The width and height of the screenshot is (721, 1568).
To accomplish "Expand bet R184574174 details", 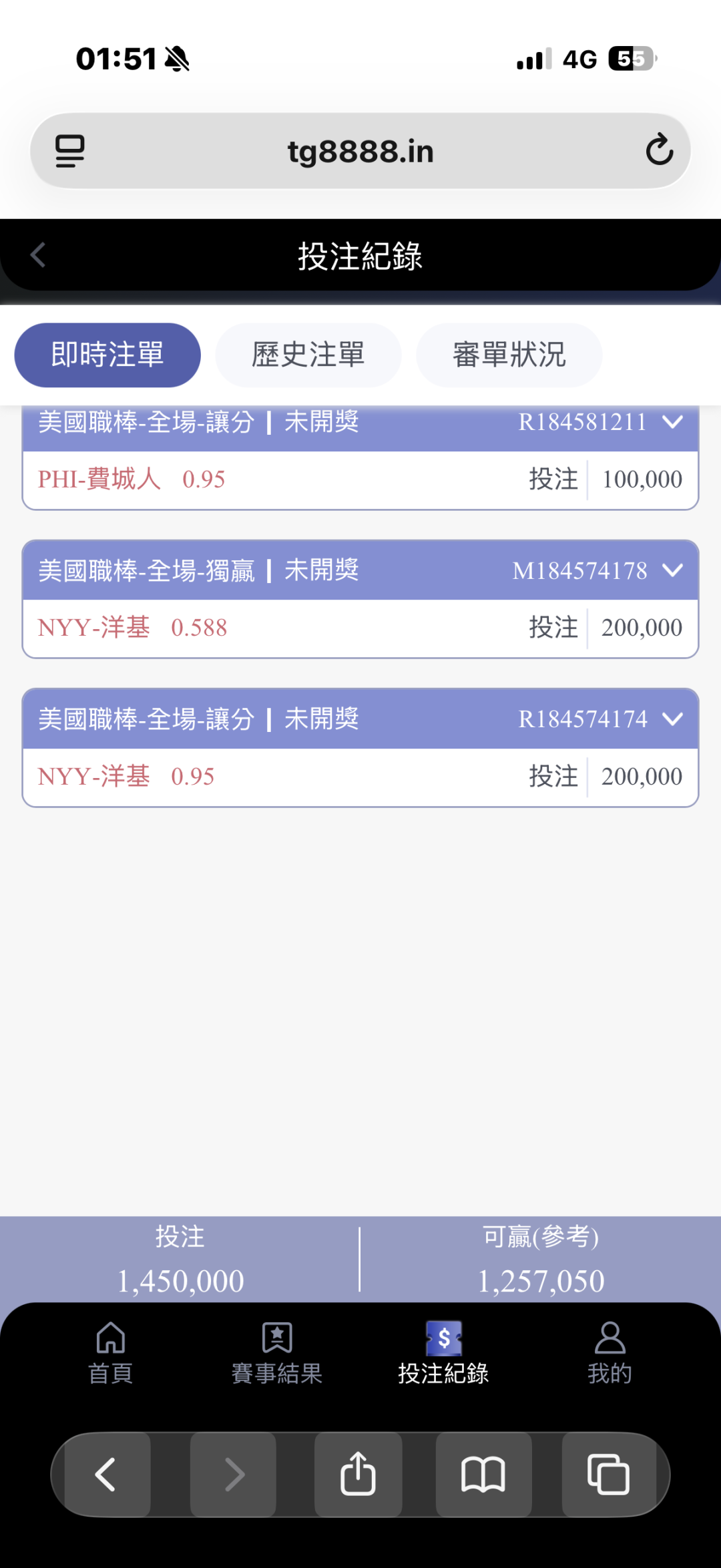I will click(672, 719).
